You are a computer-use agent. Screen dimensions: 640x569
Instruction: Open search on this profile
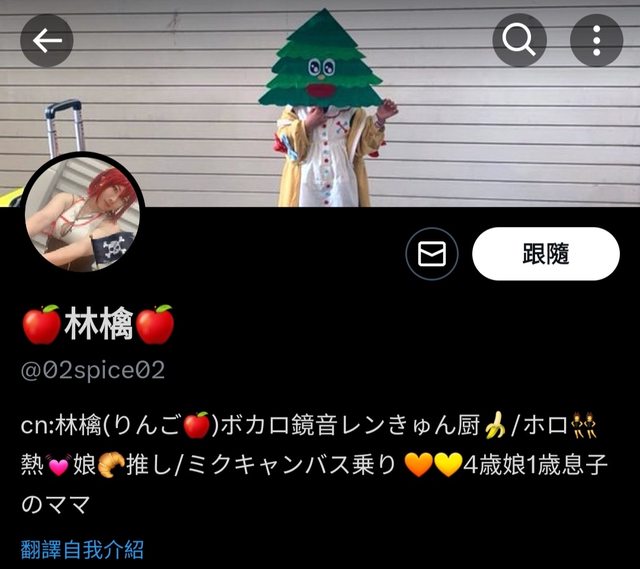[519, 40]
